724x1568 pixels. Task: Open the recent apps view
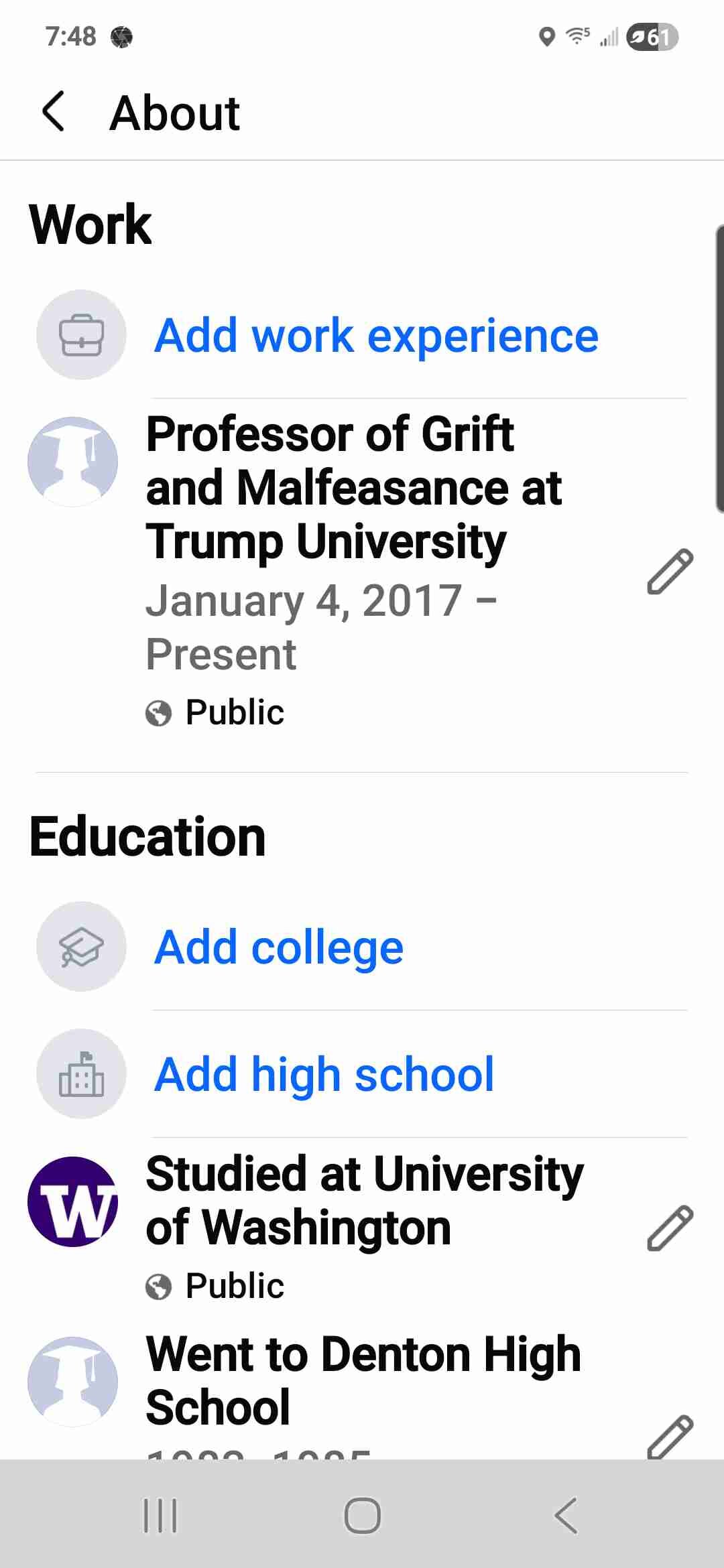pyautogui.click(x=160, y=1516)
